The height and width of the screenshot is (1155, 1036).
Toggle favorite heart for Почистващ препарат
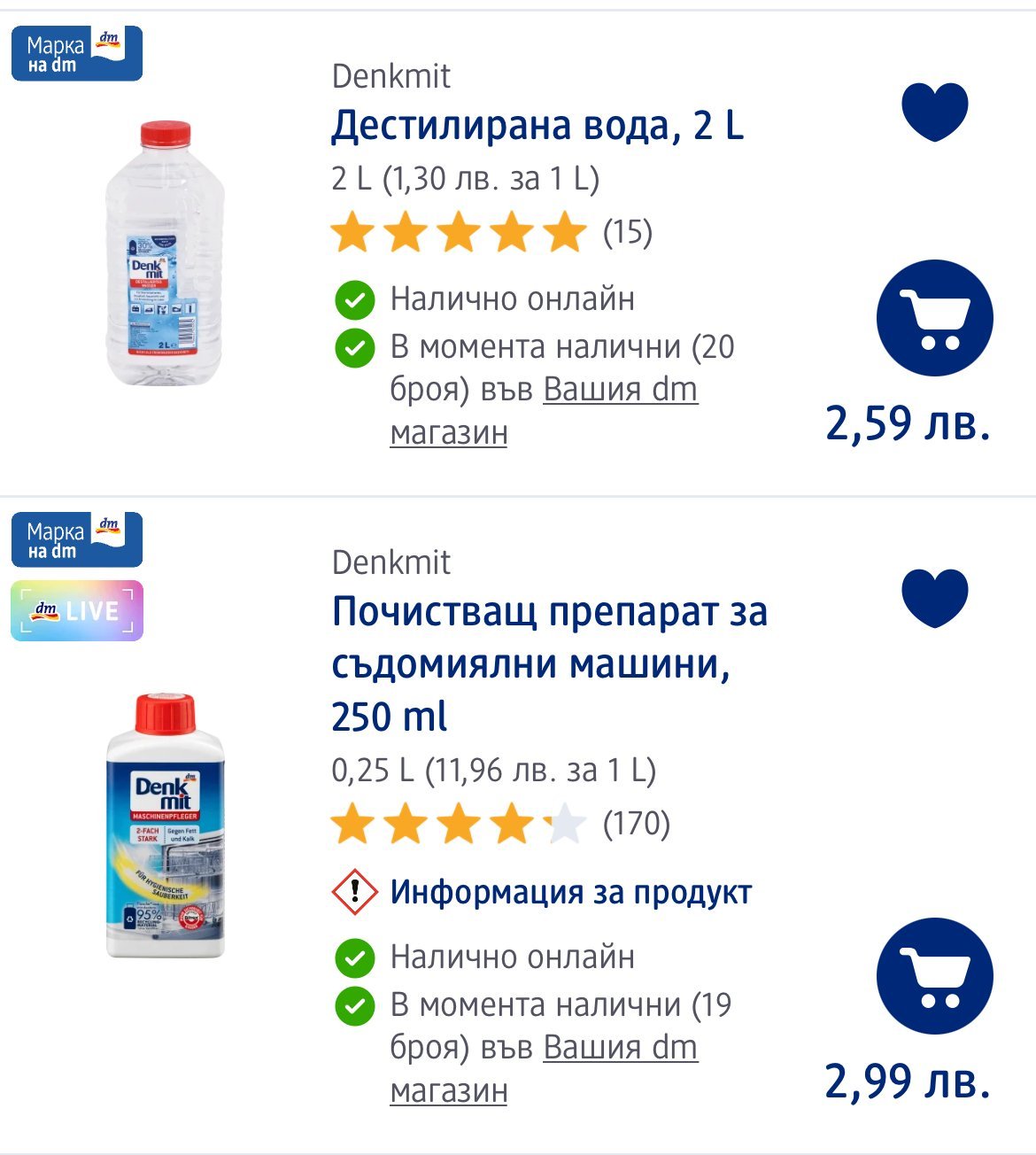click(x=934, y=598)
